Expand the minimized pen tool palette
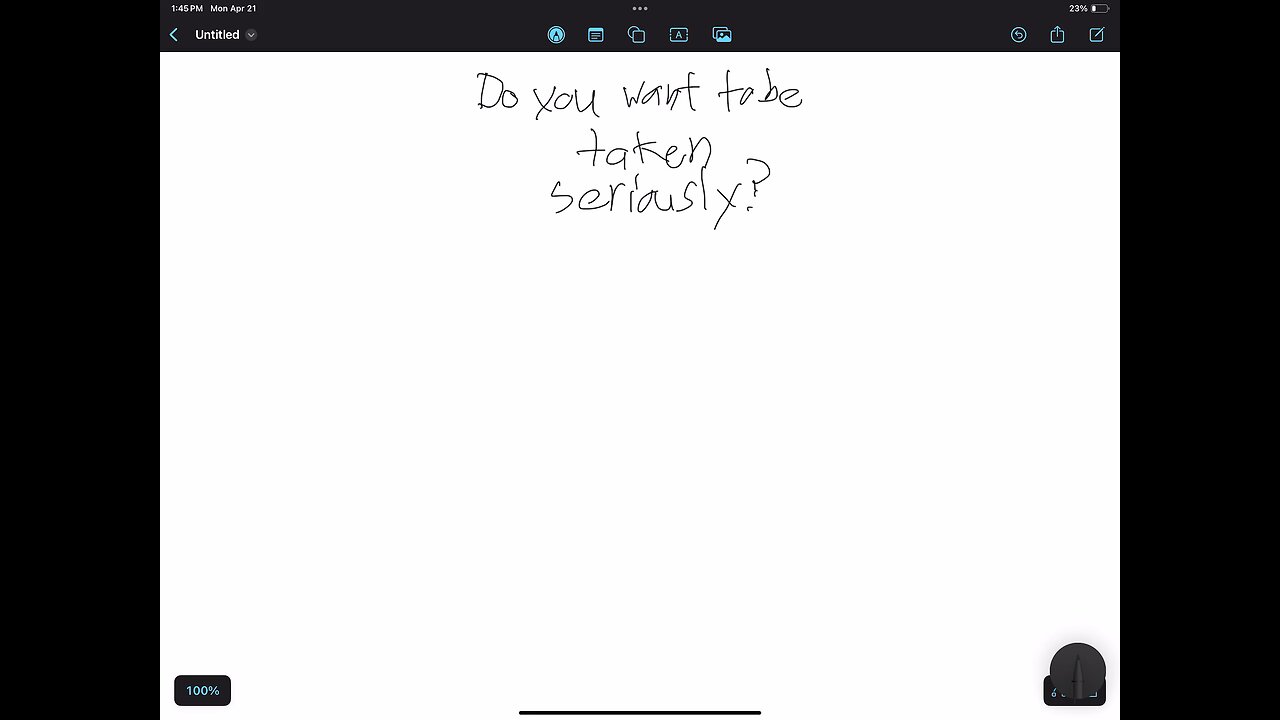Image resolution: width=1280 pixels, height=720 pixels. pos(1077,672)
